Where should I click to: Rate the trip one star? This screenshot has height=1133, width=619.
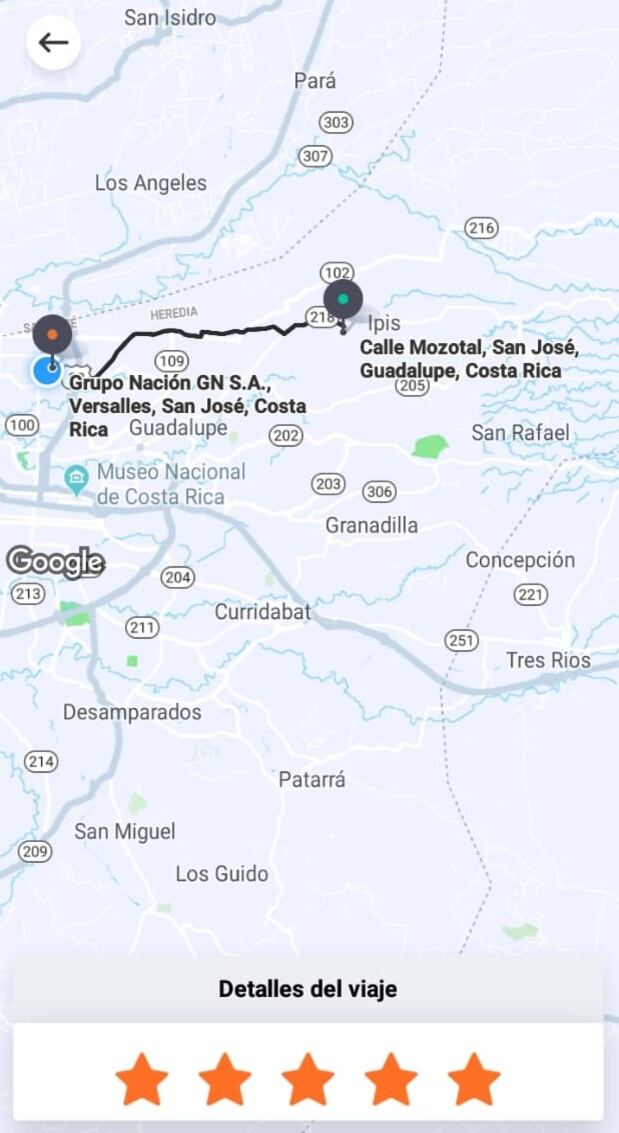(142, 1079)
